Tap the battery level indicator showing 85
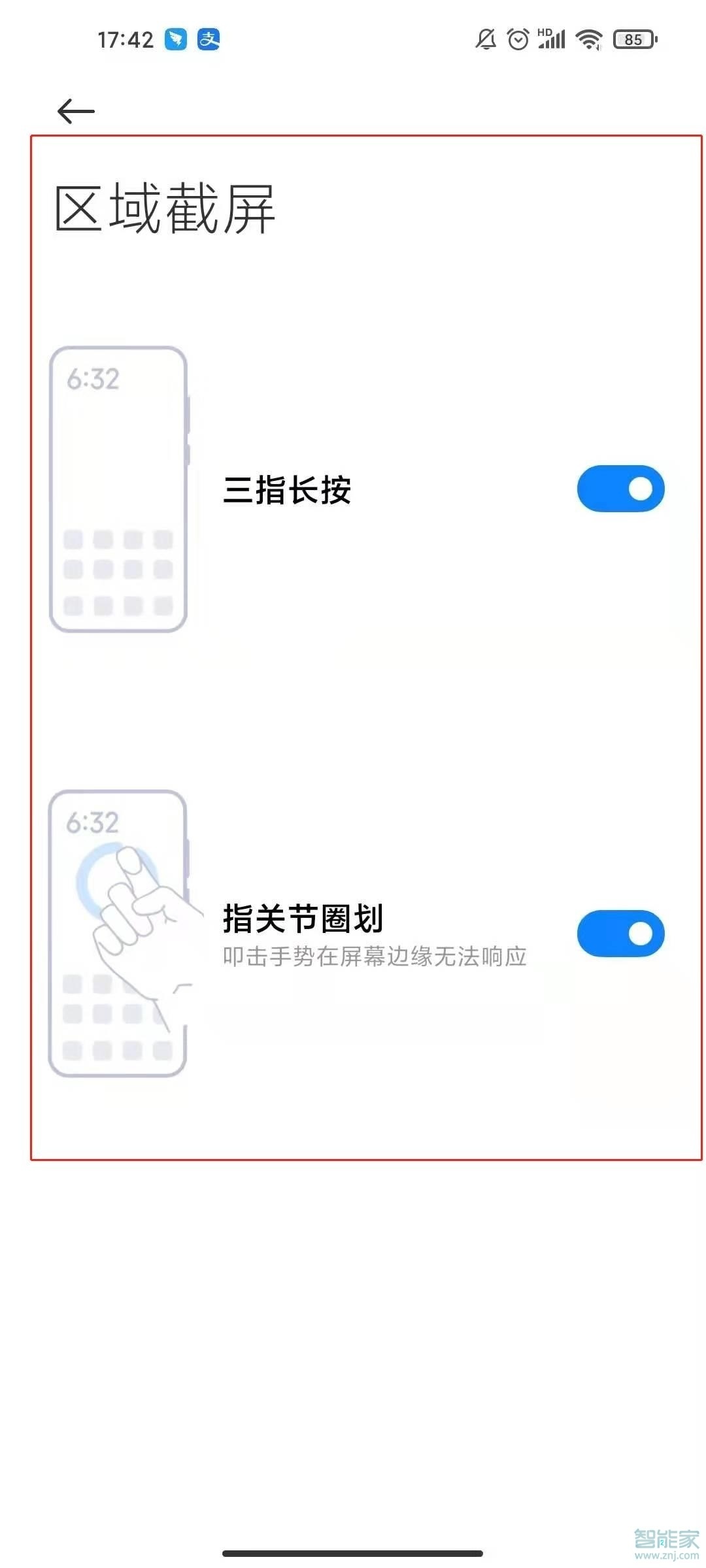The image size is (706, 1568). (632, 41)
